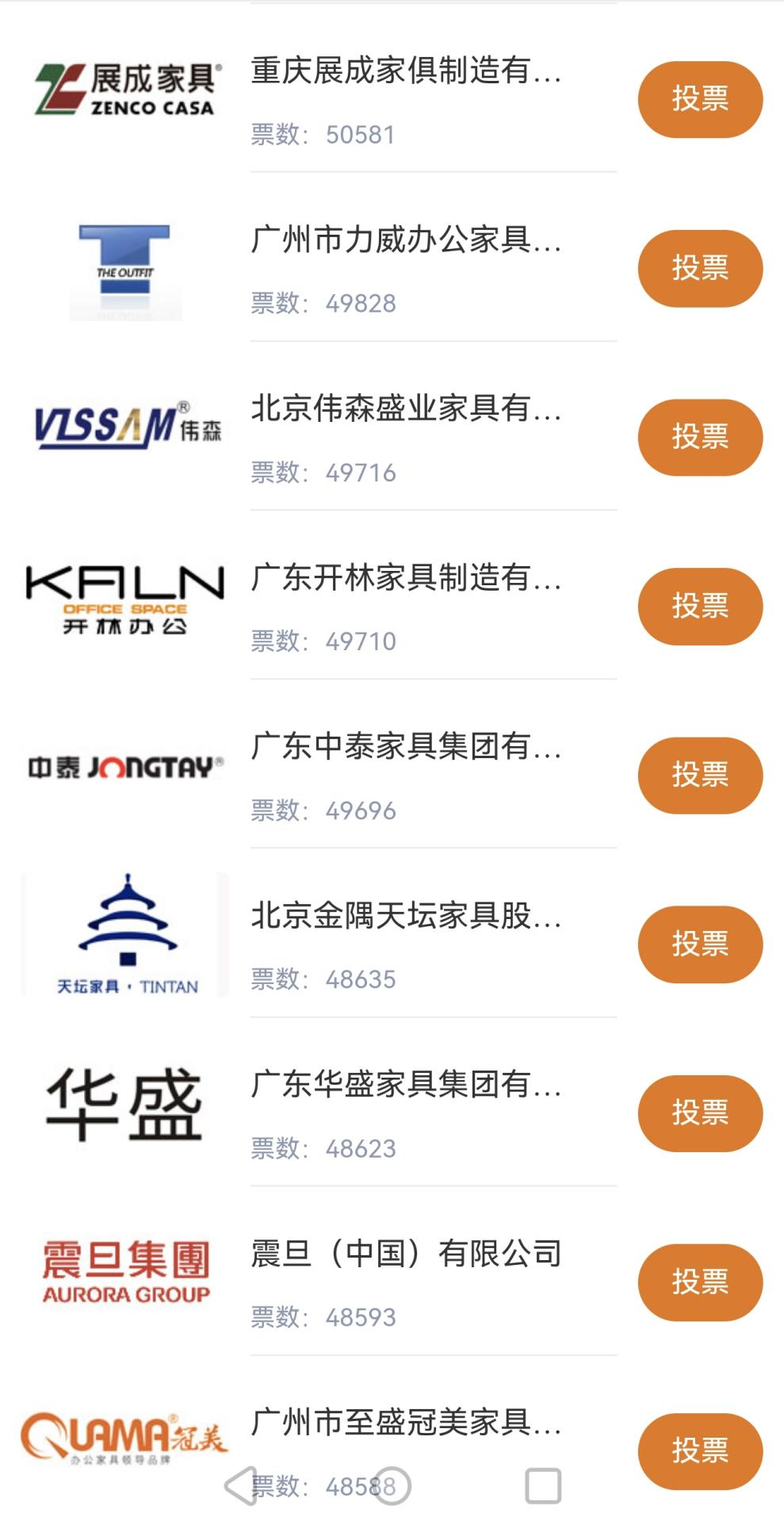This screenshot has height=1517, width=784.
Task: Vote for 广东华盛家具集团
Action: (700, 1113)
